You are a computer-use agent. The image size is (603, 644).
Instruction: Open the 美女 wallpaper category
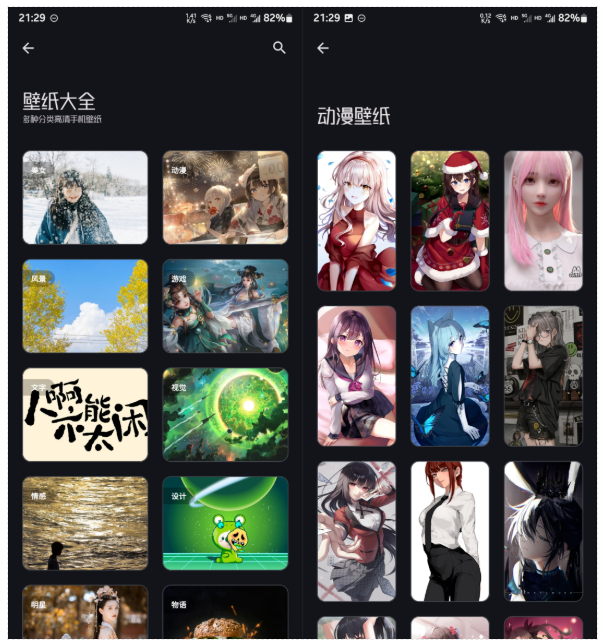point(85,198)
